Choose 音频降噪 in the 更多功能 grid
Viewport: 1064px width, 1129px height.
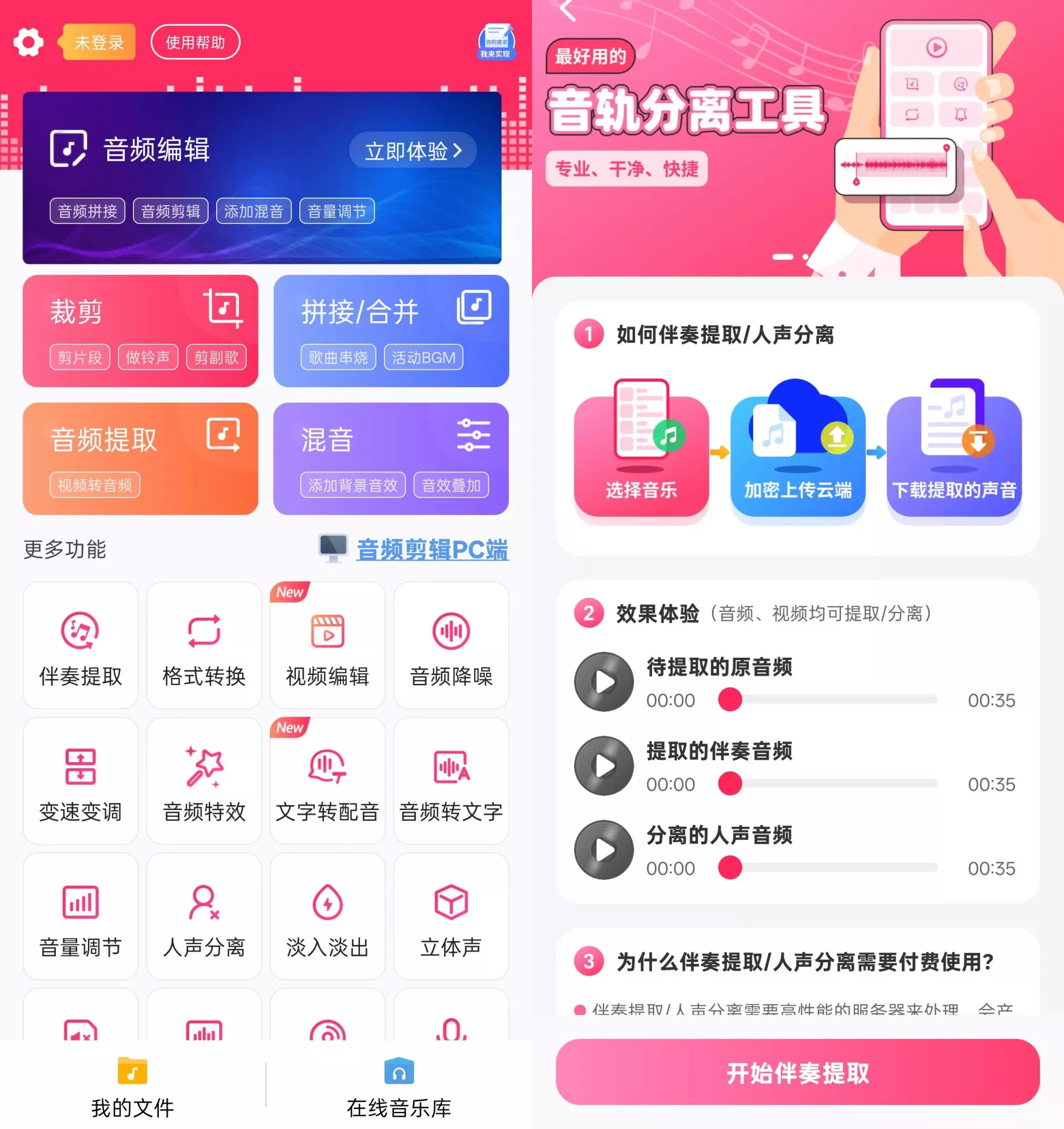[x=451, y=645]
